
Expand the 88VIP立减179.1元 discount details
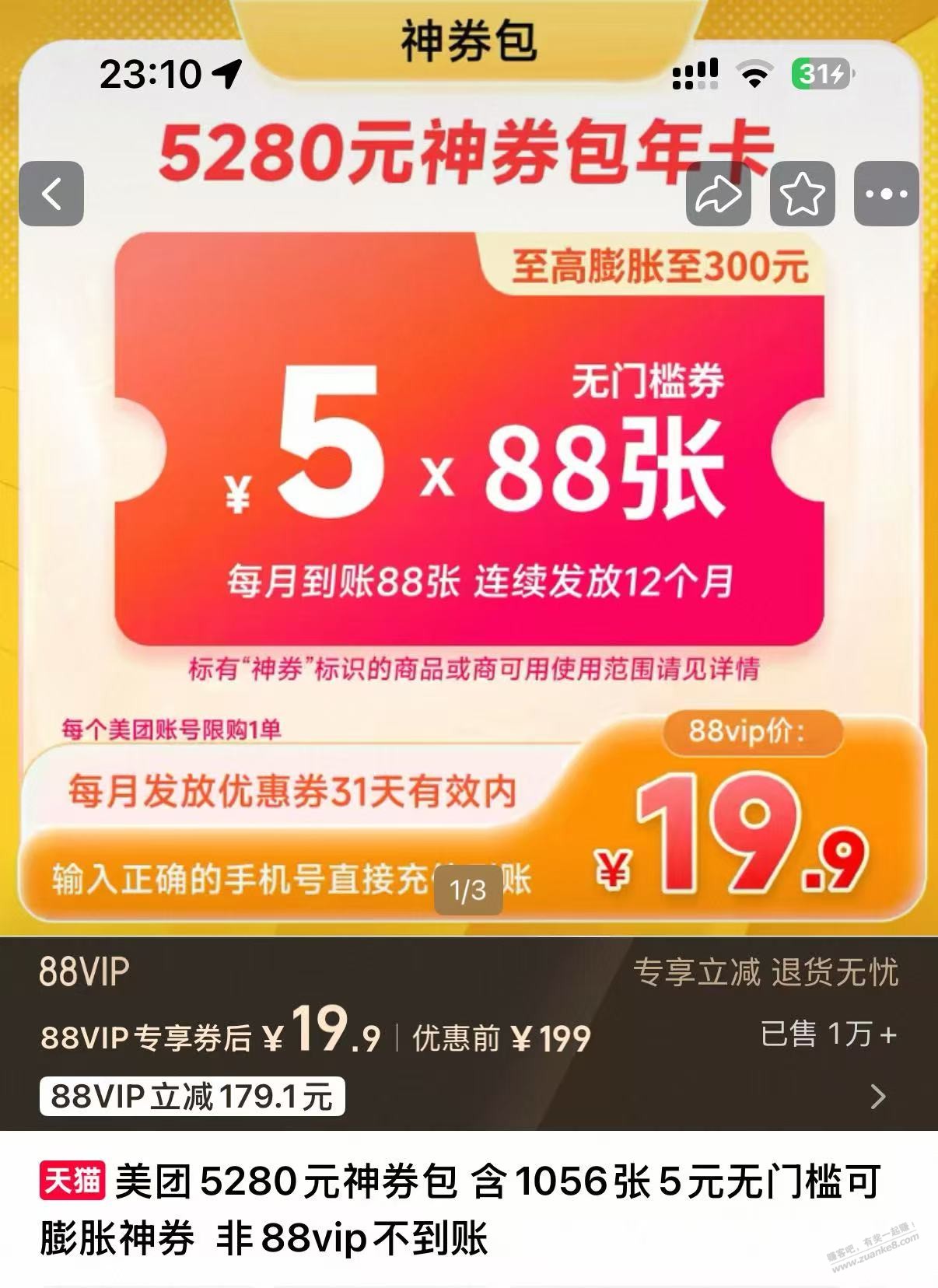[x=878, y=1096]
